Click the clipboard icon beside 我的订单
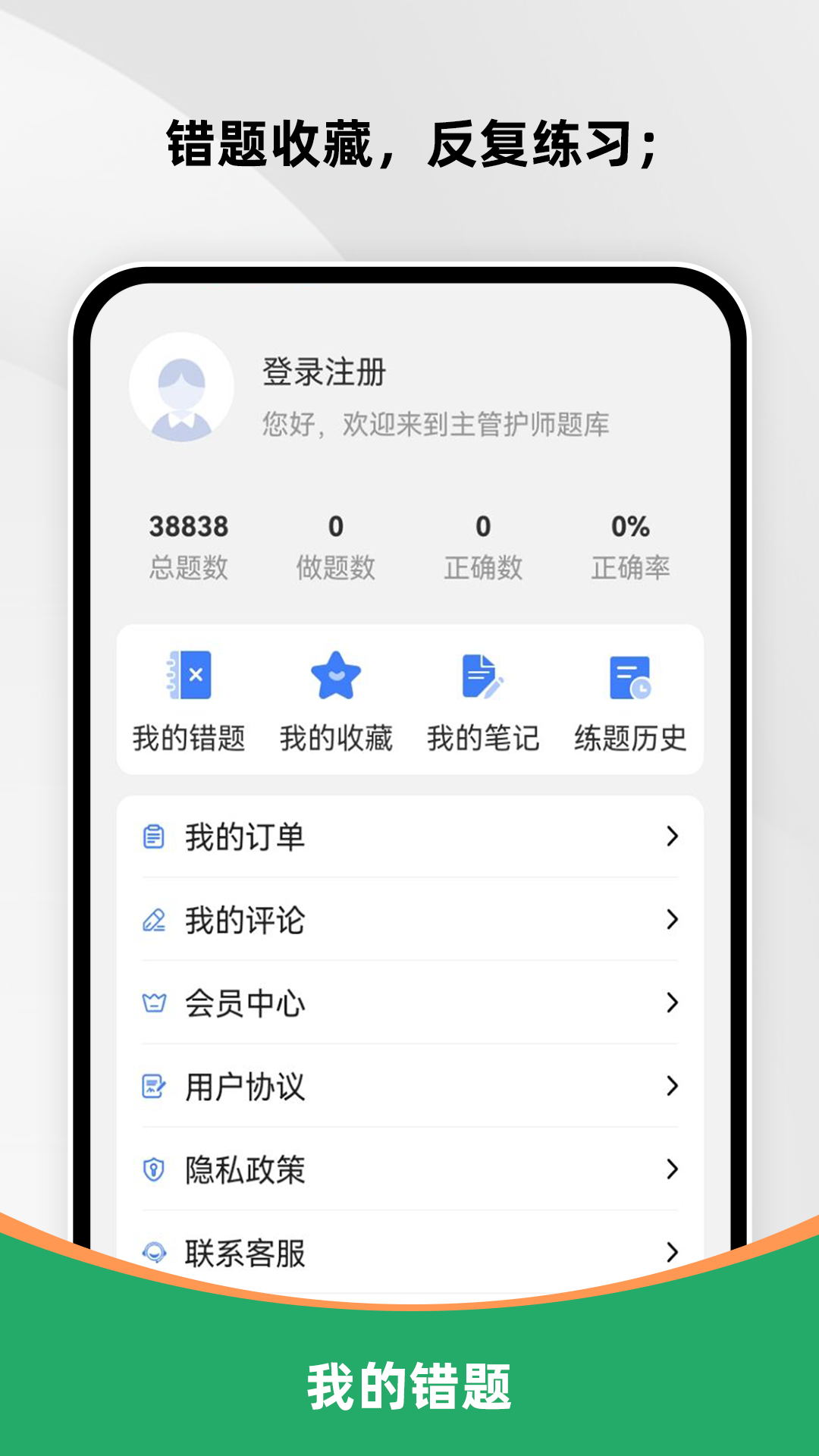 [154, 838]
